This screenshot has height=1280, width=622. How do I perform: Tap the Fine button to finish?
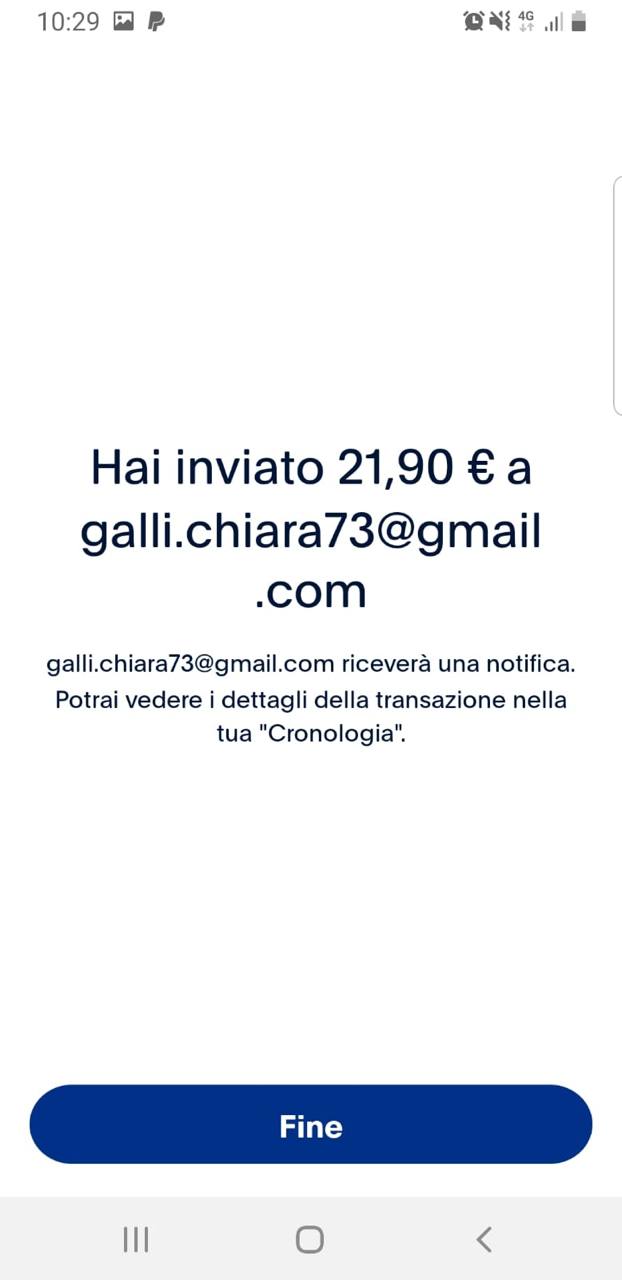311,1125
